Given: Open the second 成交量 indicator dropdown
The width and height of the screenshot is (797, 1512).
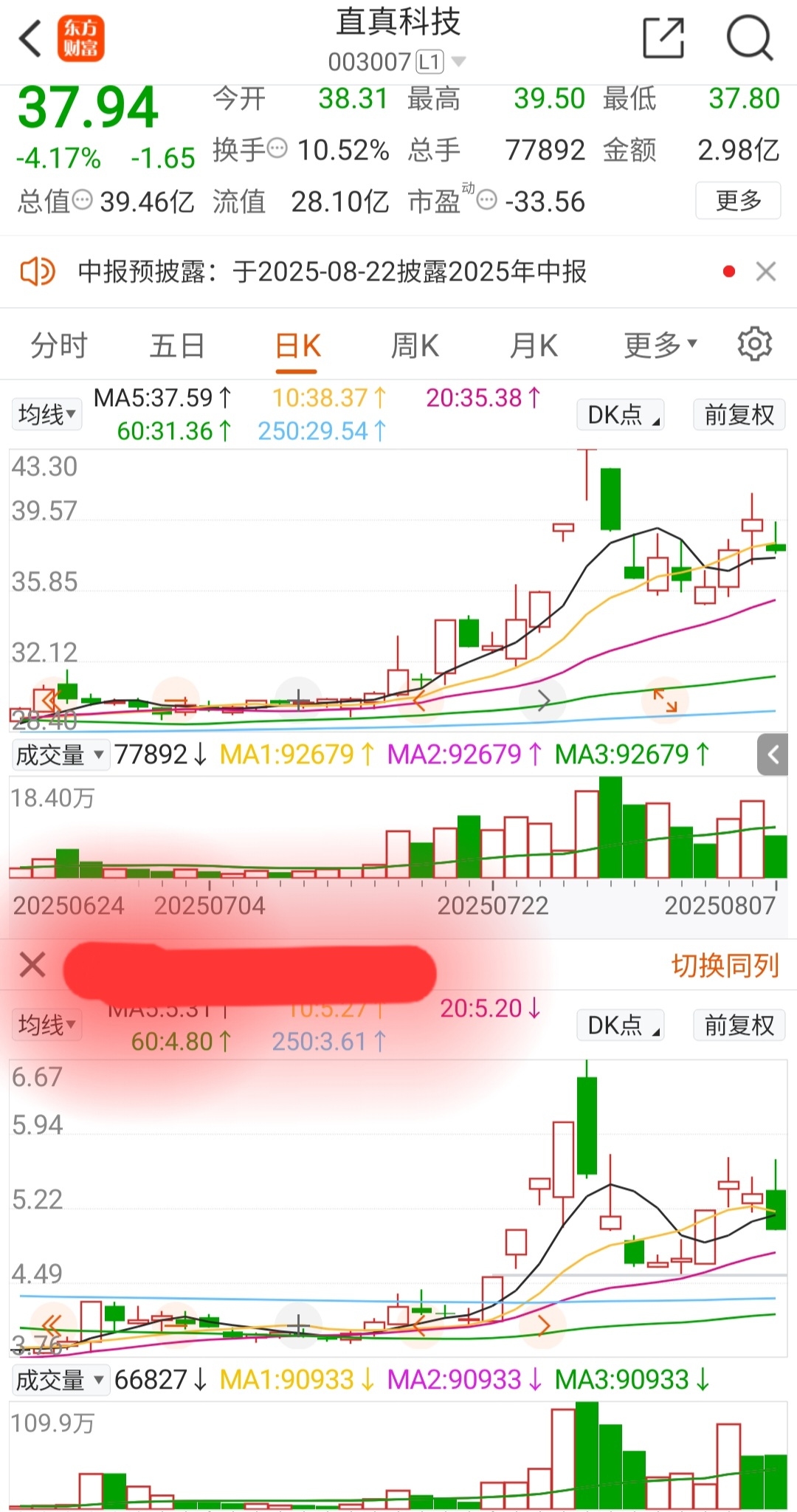Looking at the screenshot, I should tap(61, 1380).
